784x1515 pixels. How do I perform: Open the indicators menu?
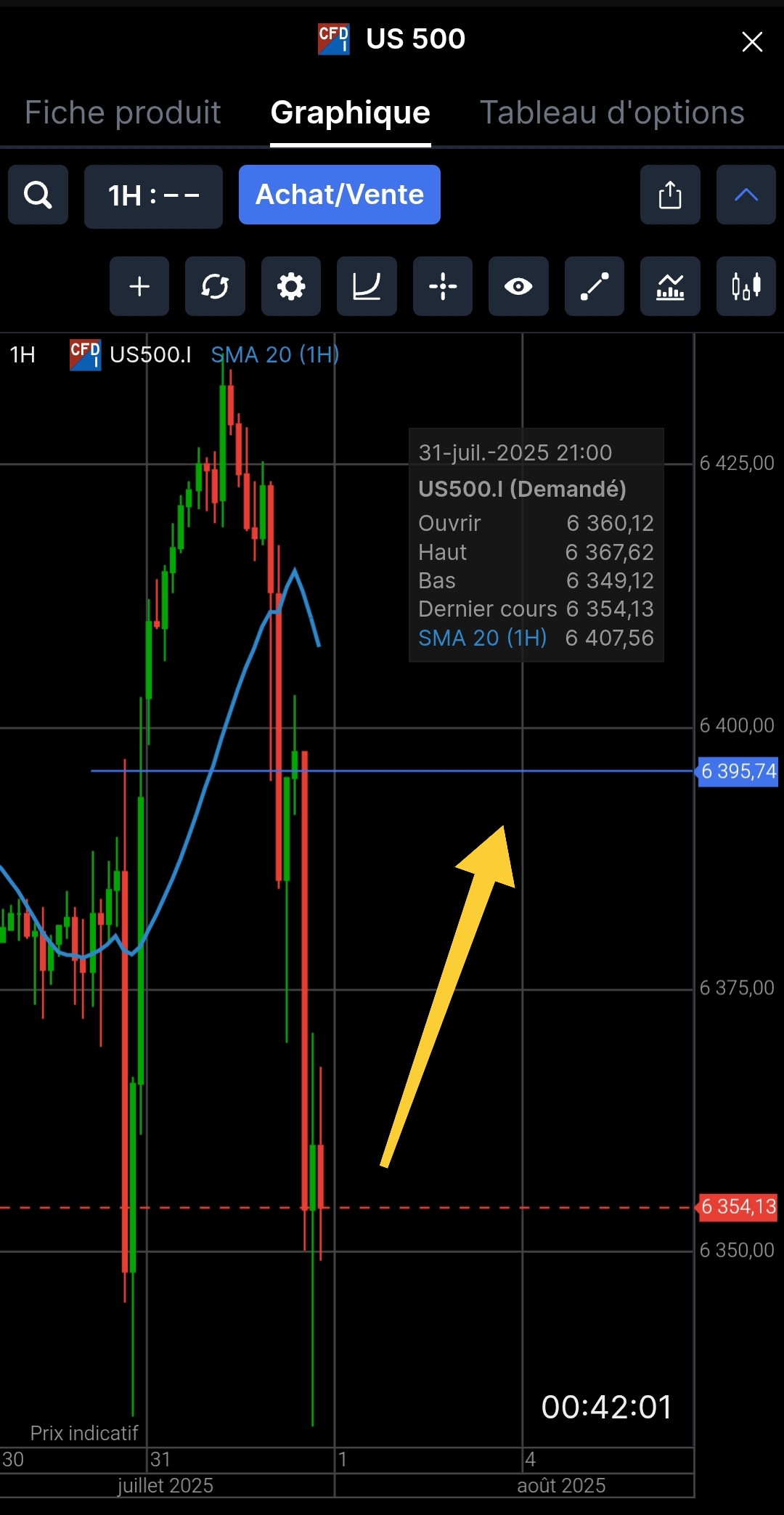click(670, 286)
